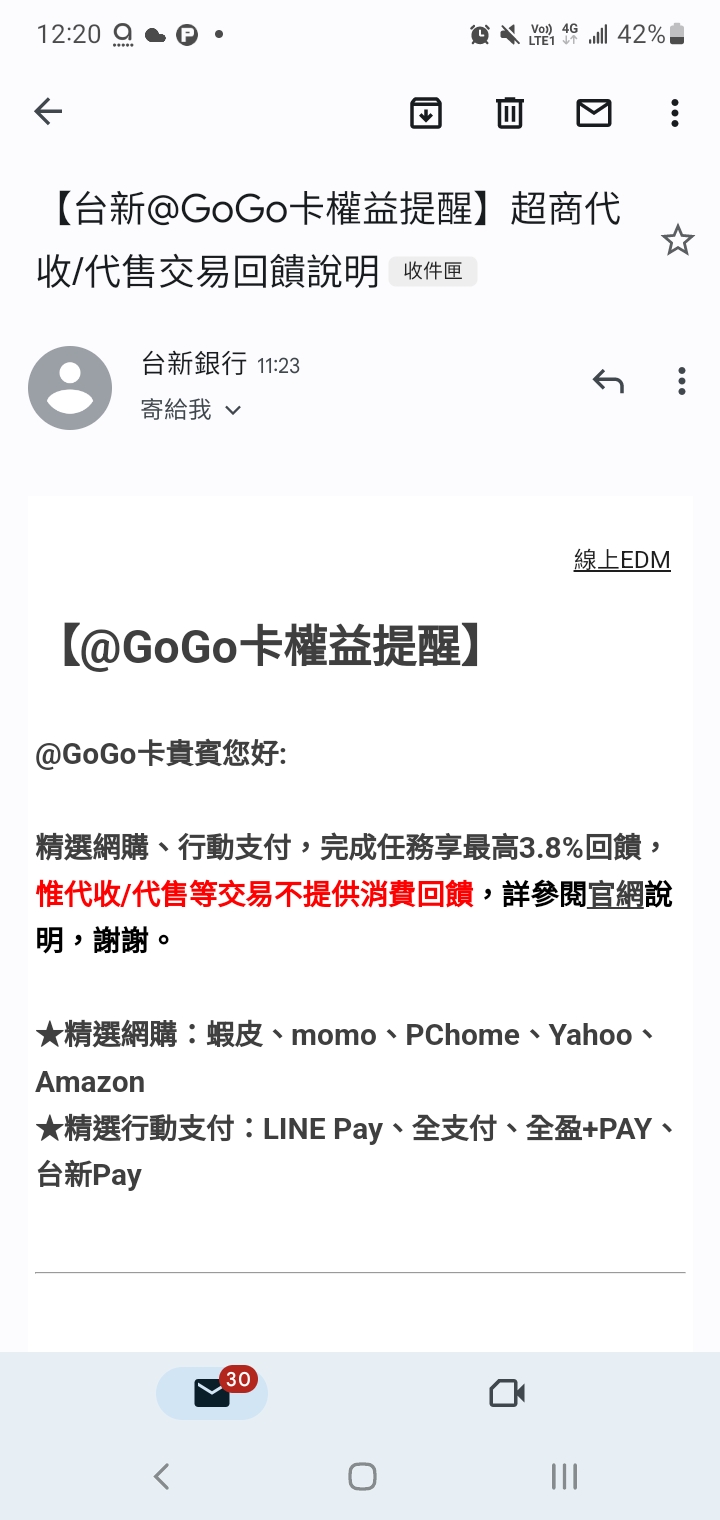Switch to the Meet video tab
Screen dimensions: 720x1520
point(507,1393)
